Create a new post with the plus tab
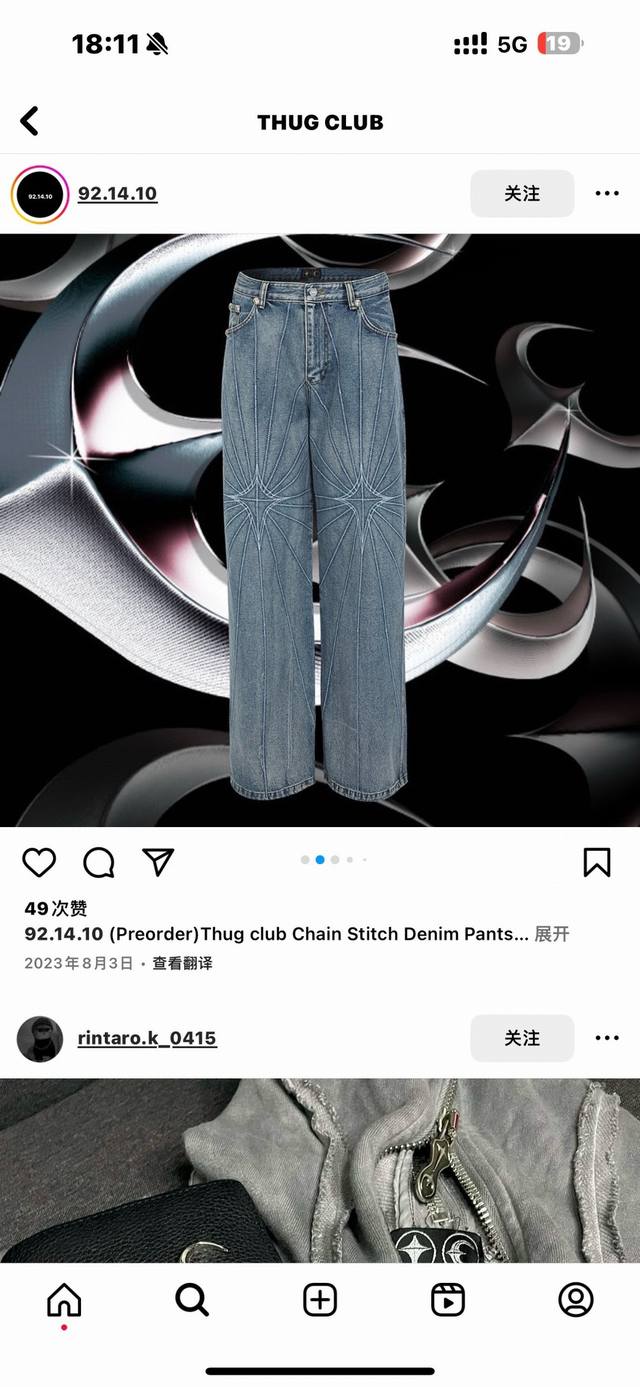The image size is (640, 1387). 320,1300
